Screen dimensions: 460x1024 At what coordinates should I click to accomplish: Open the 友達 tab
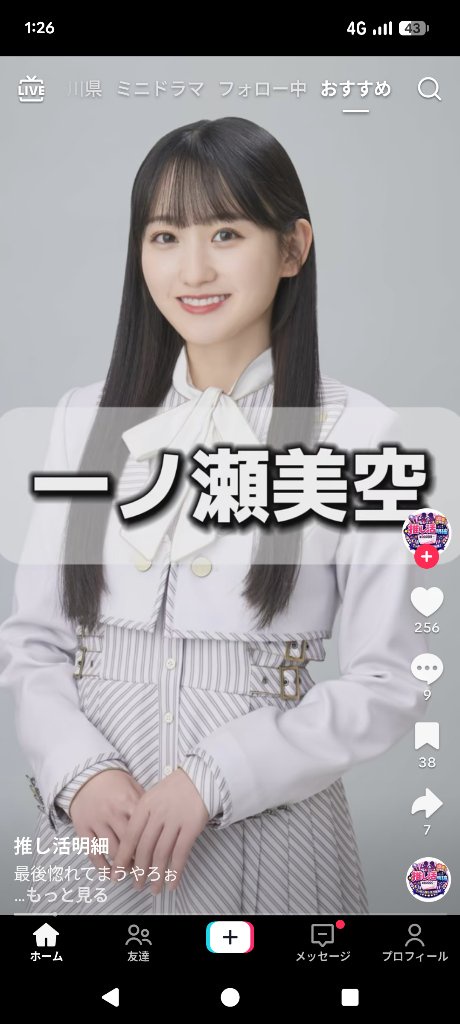click(139, 943)
